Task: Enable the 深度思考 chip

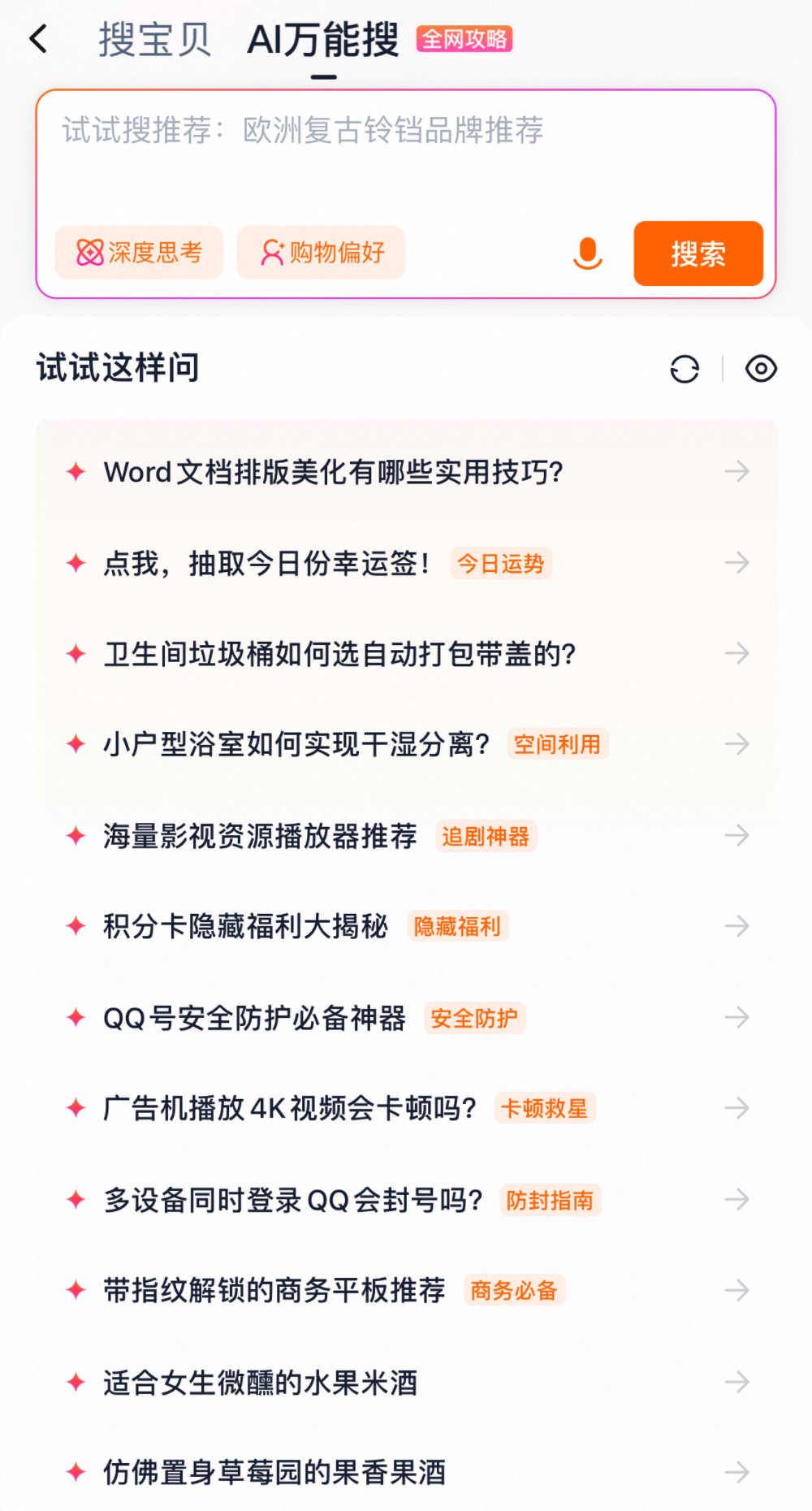Action: tap(139, 253)
